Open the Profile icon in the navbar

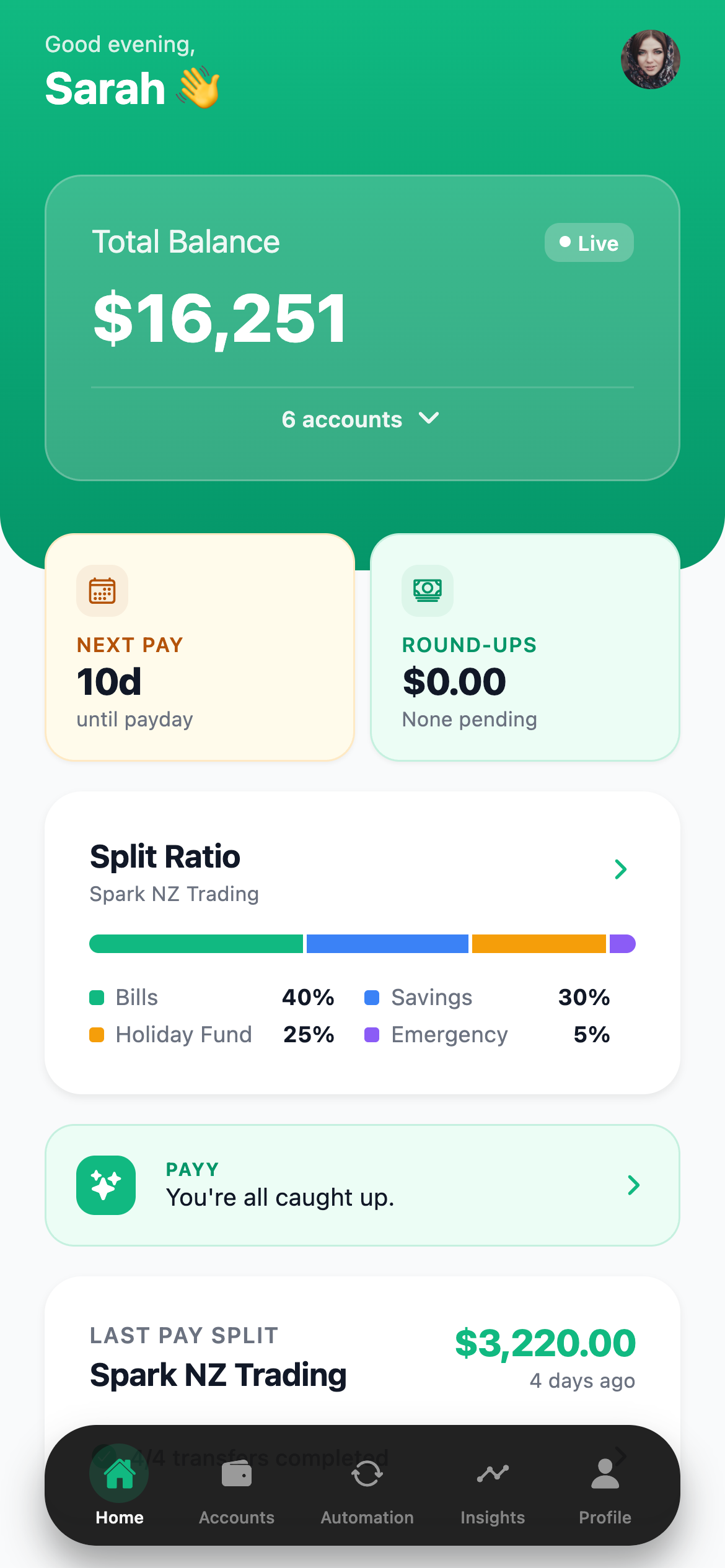click(604, 1474)
